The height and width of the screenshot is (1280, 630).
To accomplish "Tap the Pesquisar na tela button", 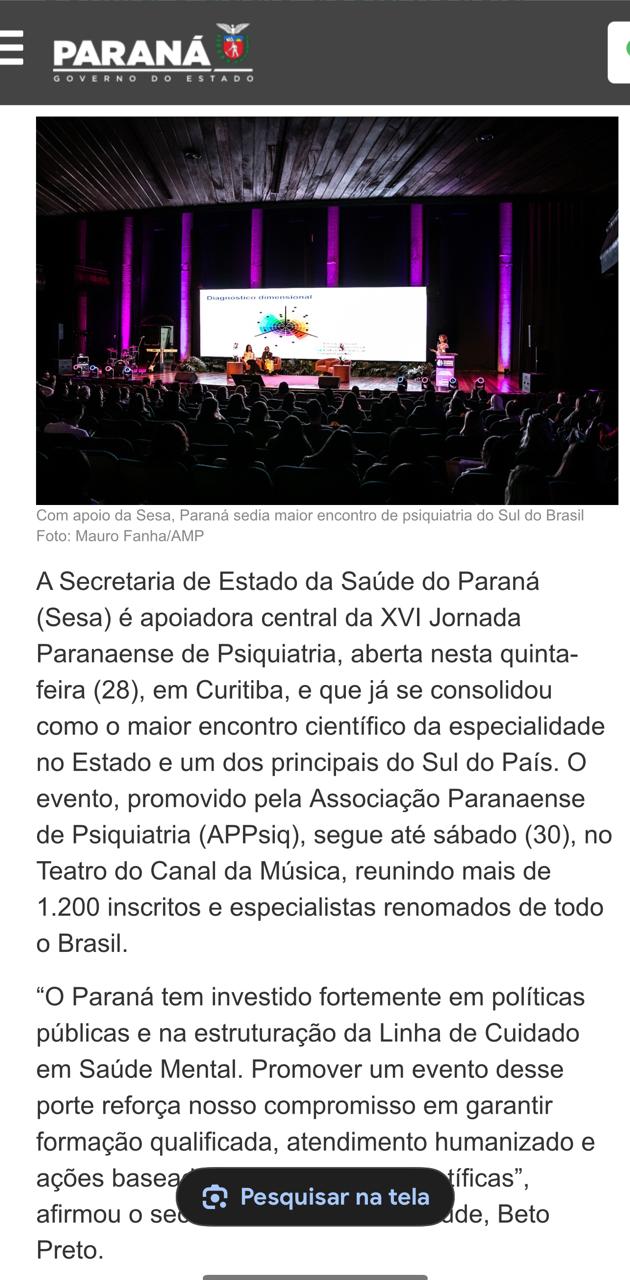I will coord(314,1197).
